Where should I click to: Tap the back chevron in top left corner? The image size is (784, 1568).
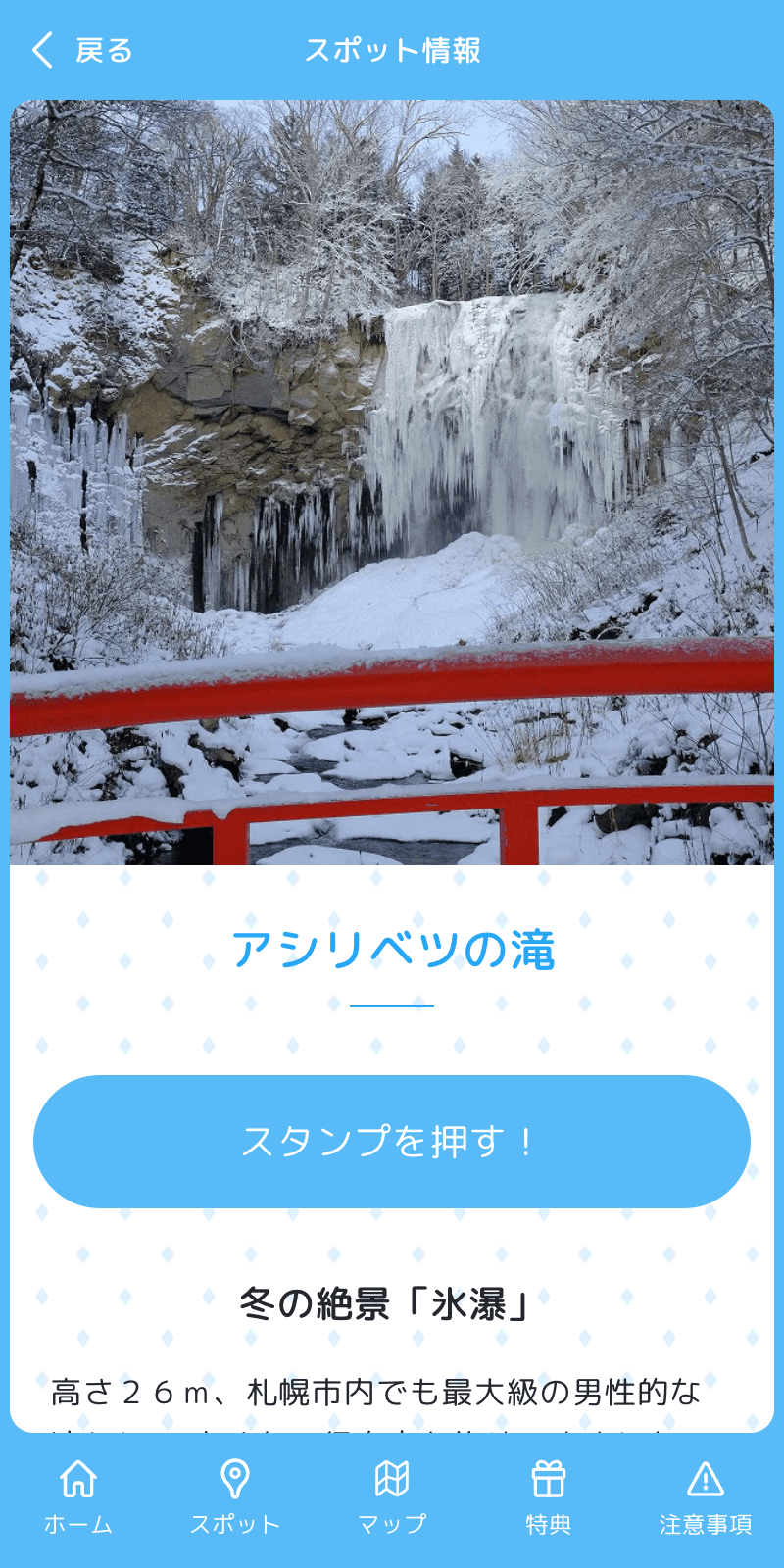click(41, 47)
